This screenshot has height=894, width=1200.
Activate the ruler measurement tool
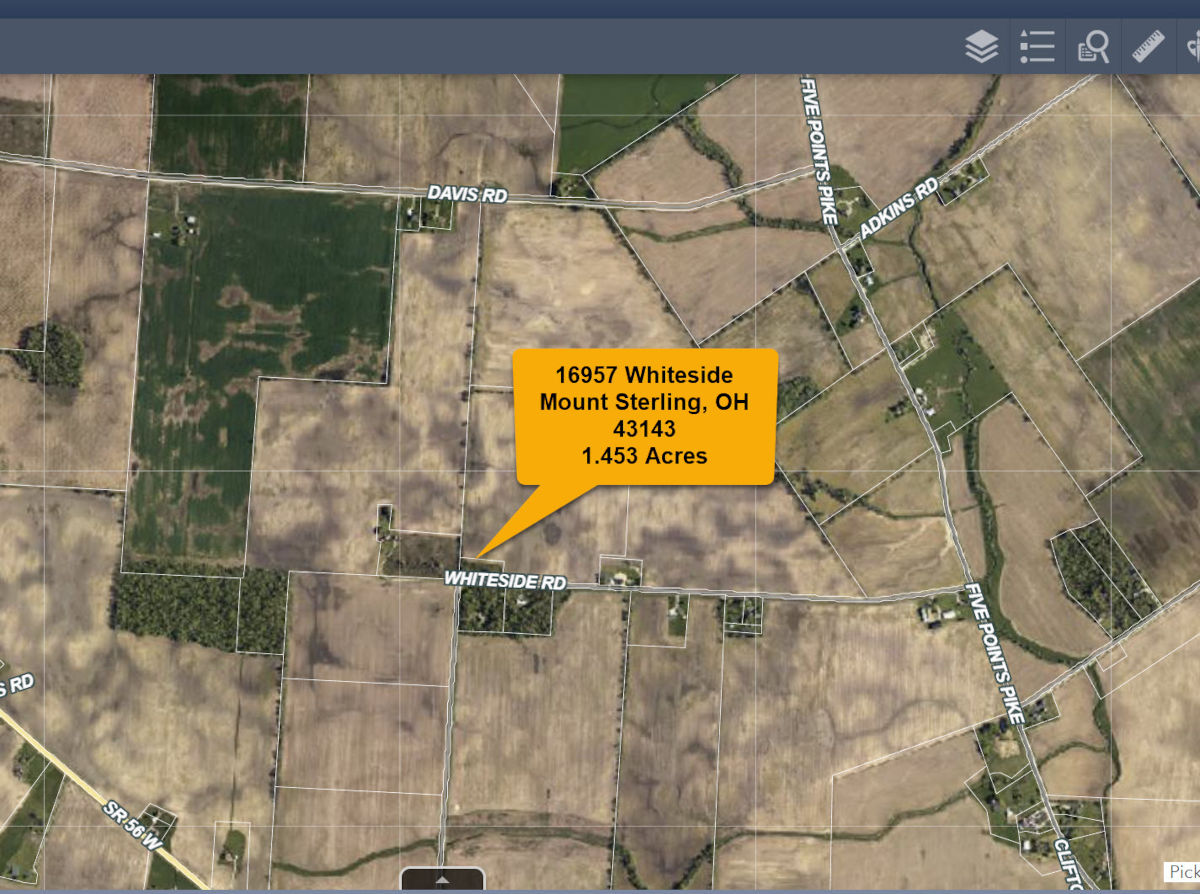(x=1148, y=47)
